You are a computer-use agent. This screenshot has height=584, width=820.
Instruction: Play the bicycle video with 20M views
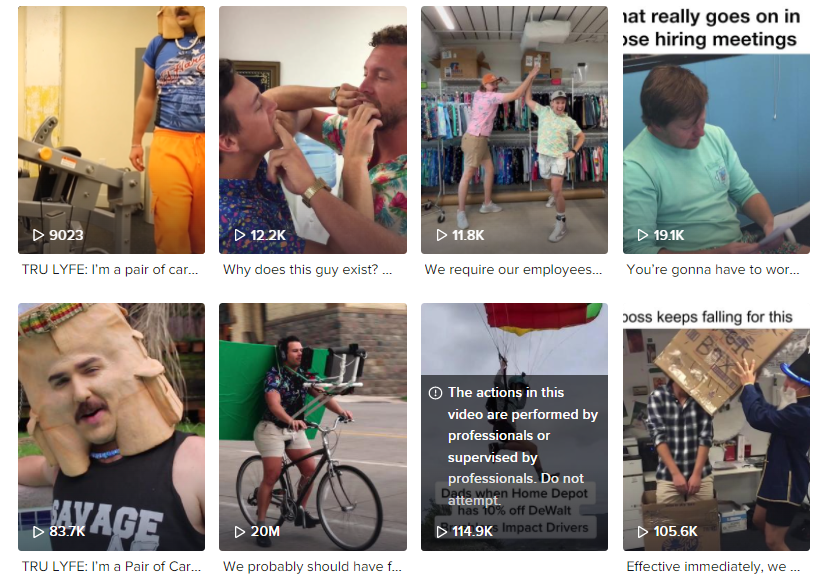[x=312, y=427]
